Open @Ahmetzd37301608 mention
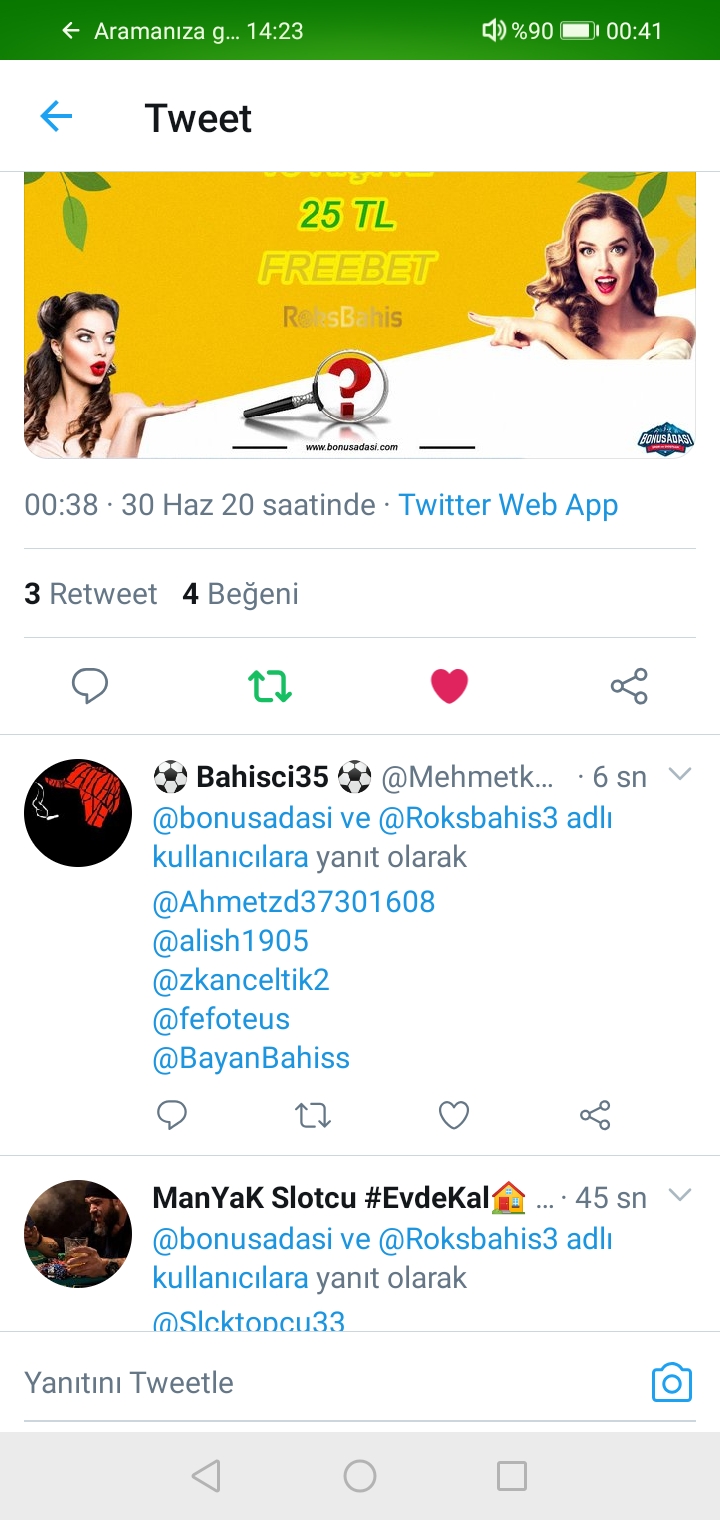Image resolution: width=720 pixels, height=1520 pixels. pyautogui.click(x=294, y=902)
